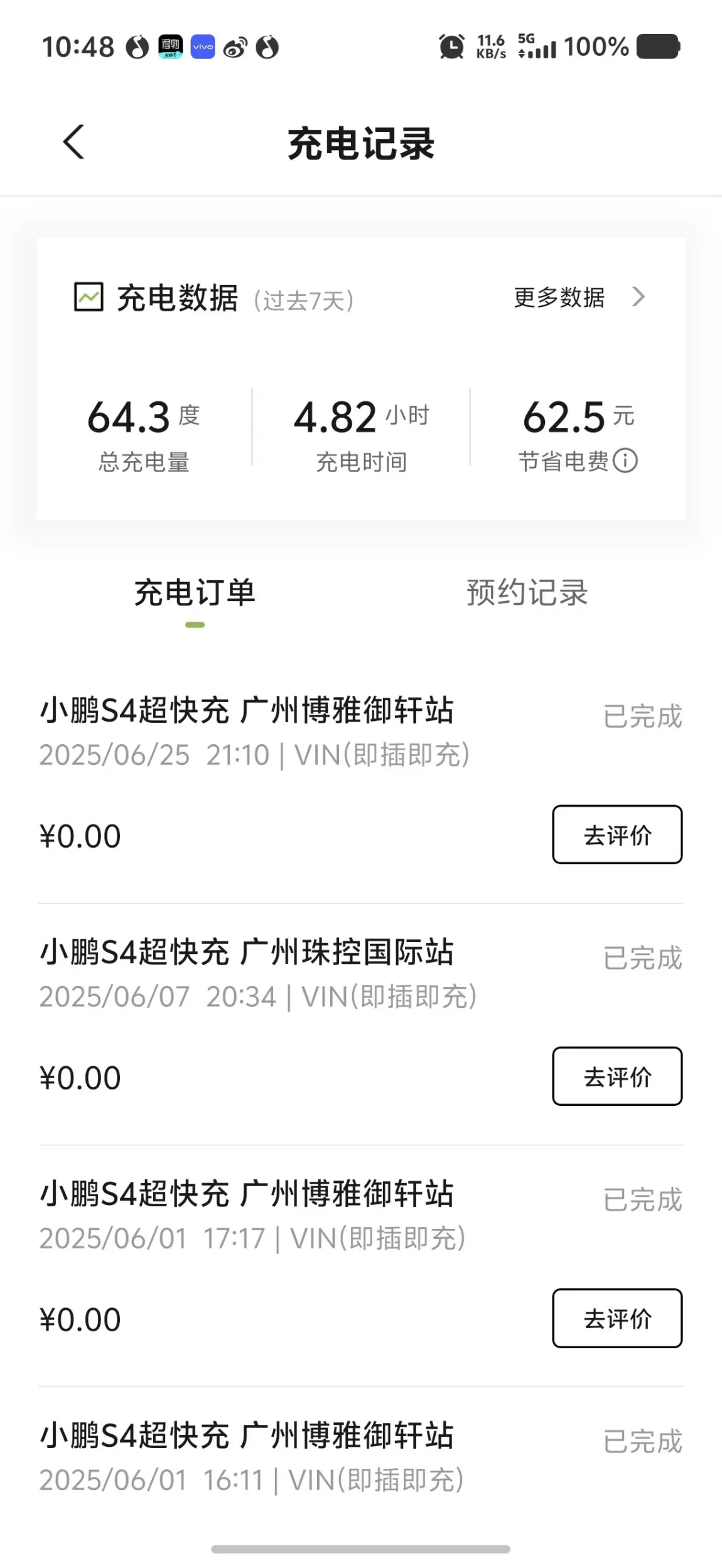Image resolution: width=722 pixels, height=1568 pixels.
Task: Open 更多数据 for charging statistics
Action: coord(579,297)
